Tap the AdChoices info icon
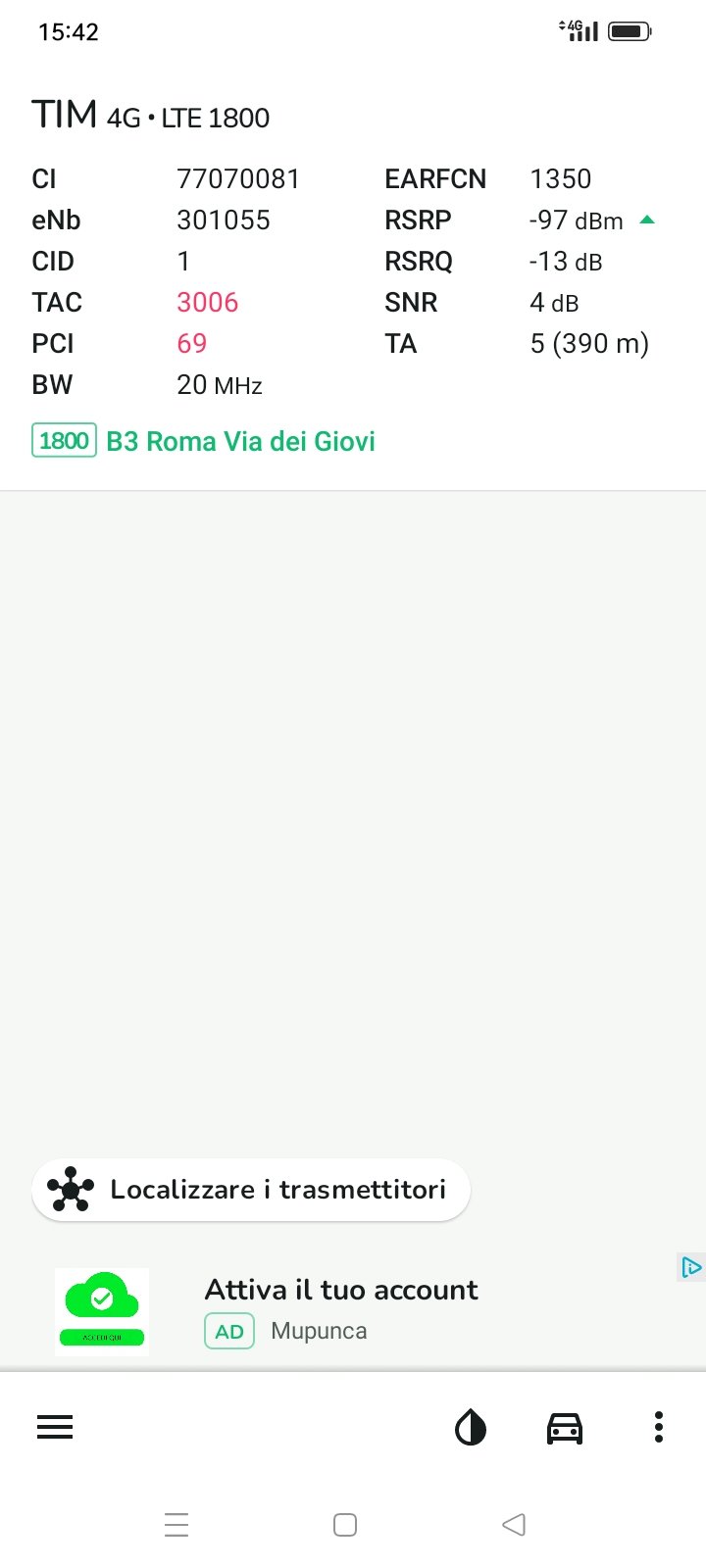 tap(690, 1267)
